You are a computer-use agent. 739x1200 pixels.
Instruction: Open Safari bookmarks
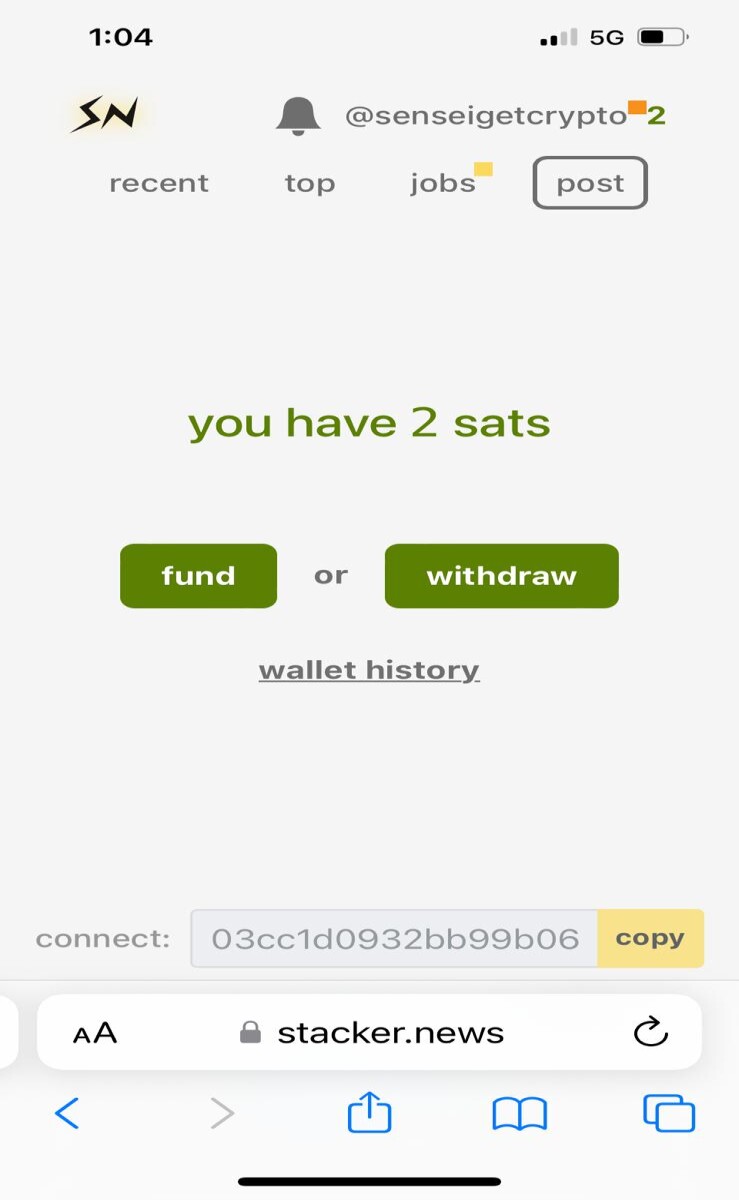click(520, 1113)
